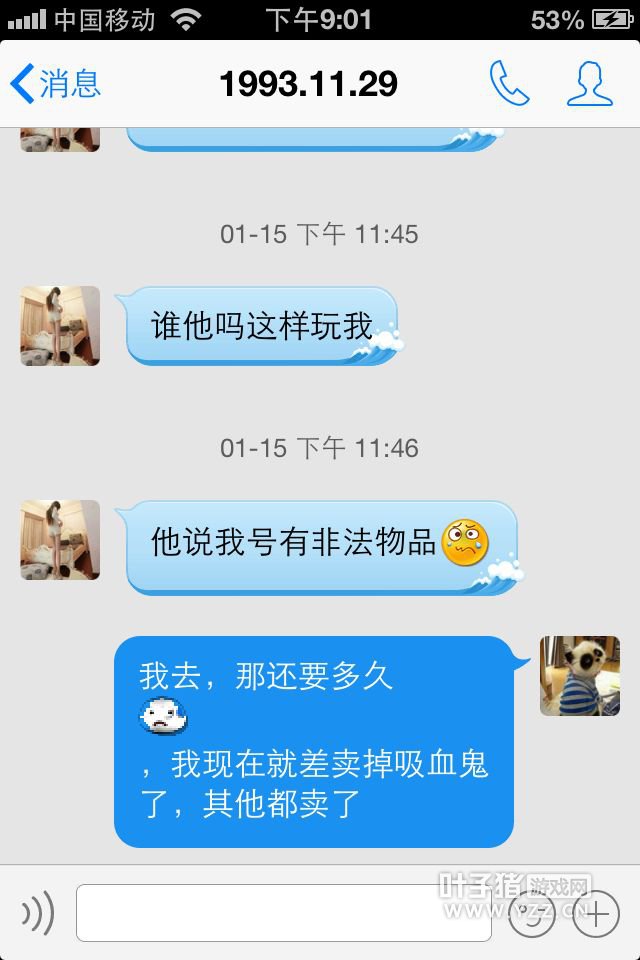Open the contact profile icon
Viewport: 640px width, 960px height.
589,84
